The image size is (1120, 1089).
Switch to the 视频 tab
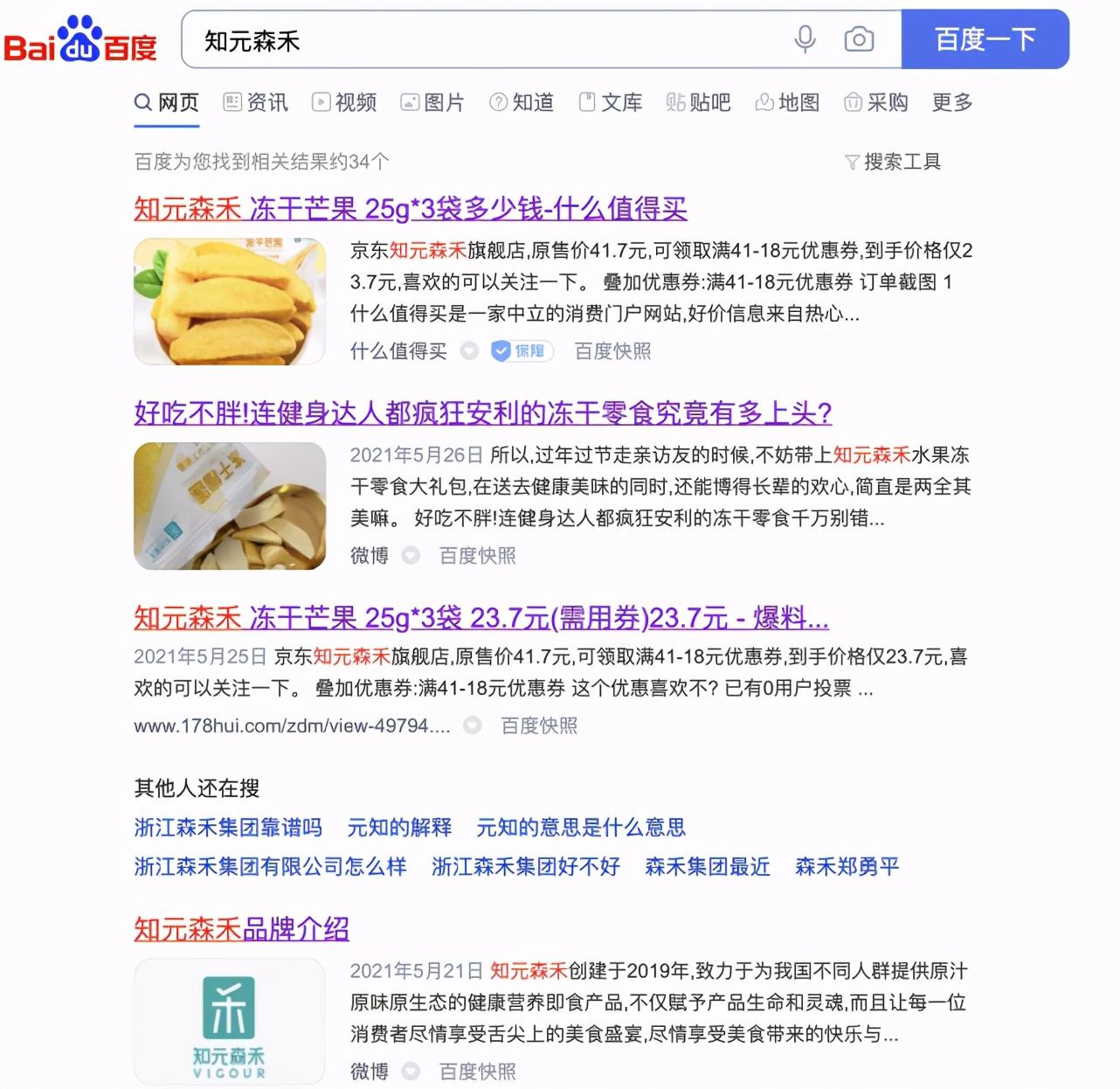pos(345,102)
